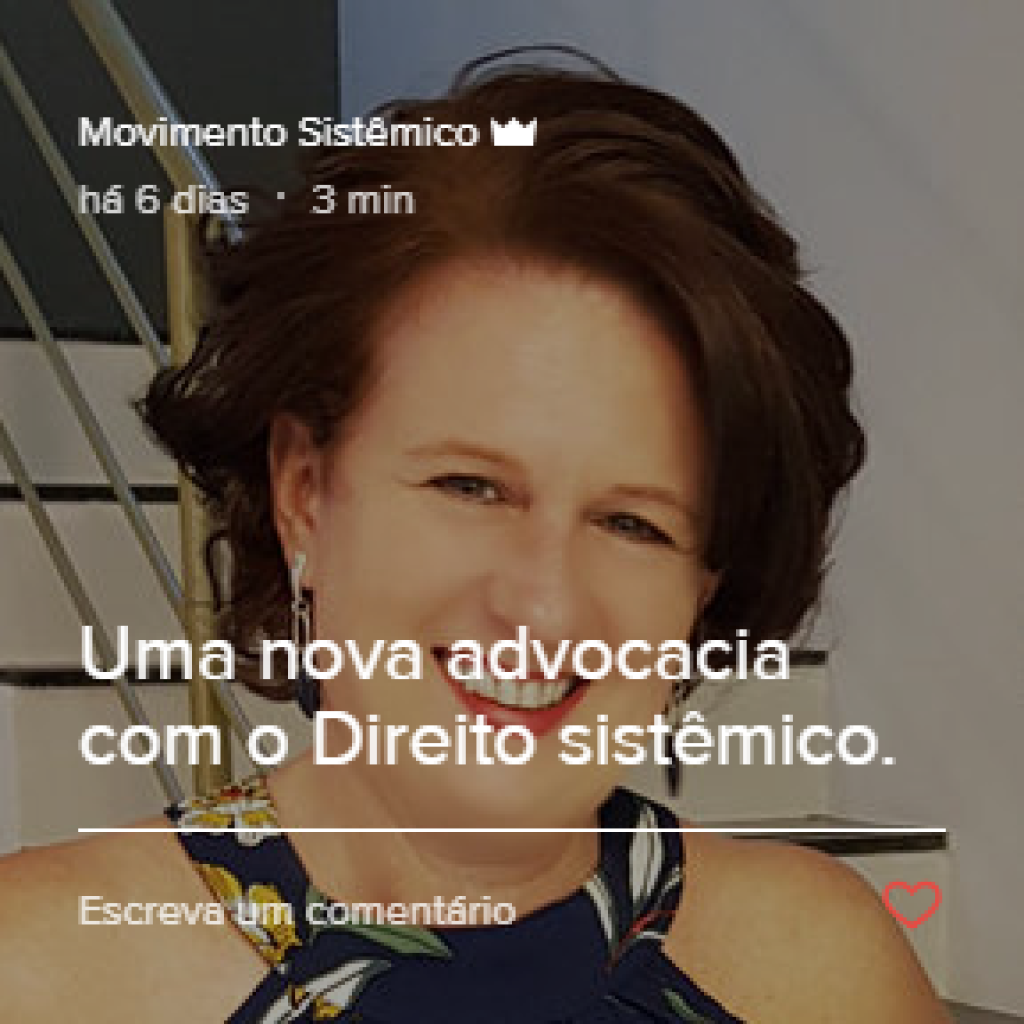The height and width of the screenshot is (1024, 1024).
Task: Like the post with the heart icon
Action: coord(911,904)
